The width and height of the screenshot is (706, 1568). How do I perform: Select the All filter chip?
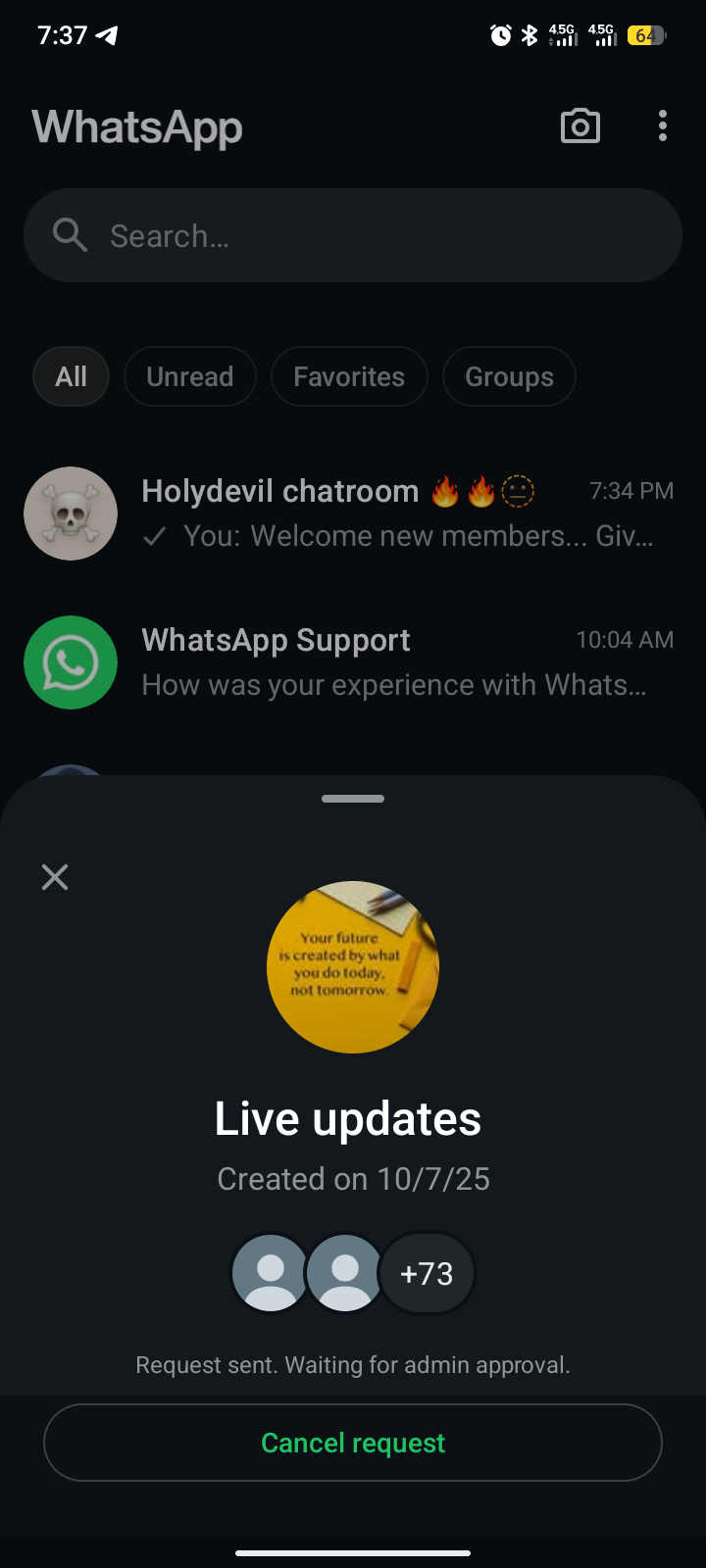point(71,376)
